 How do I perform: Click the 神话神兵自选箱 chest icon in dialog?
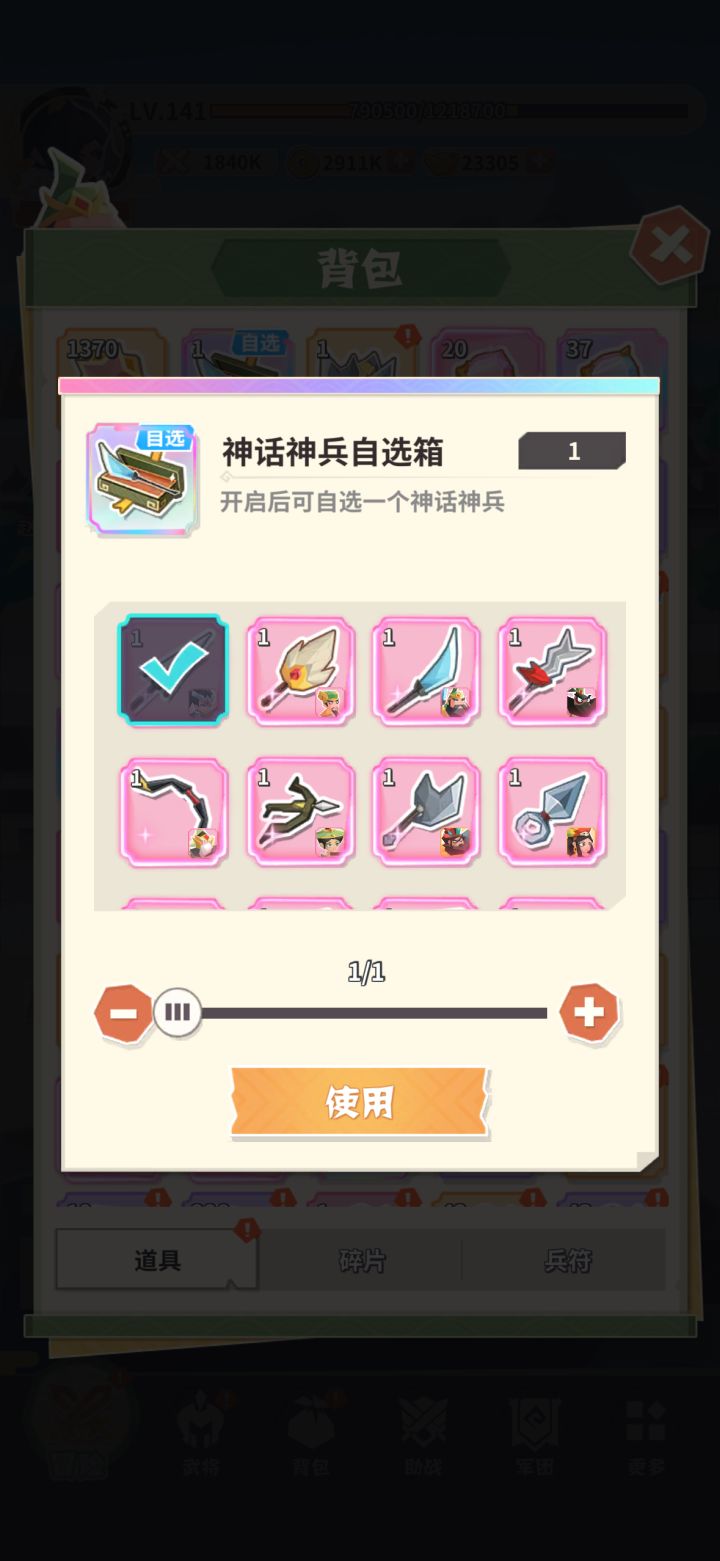tap(140, 478)
